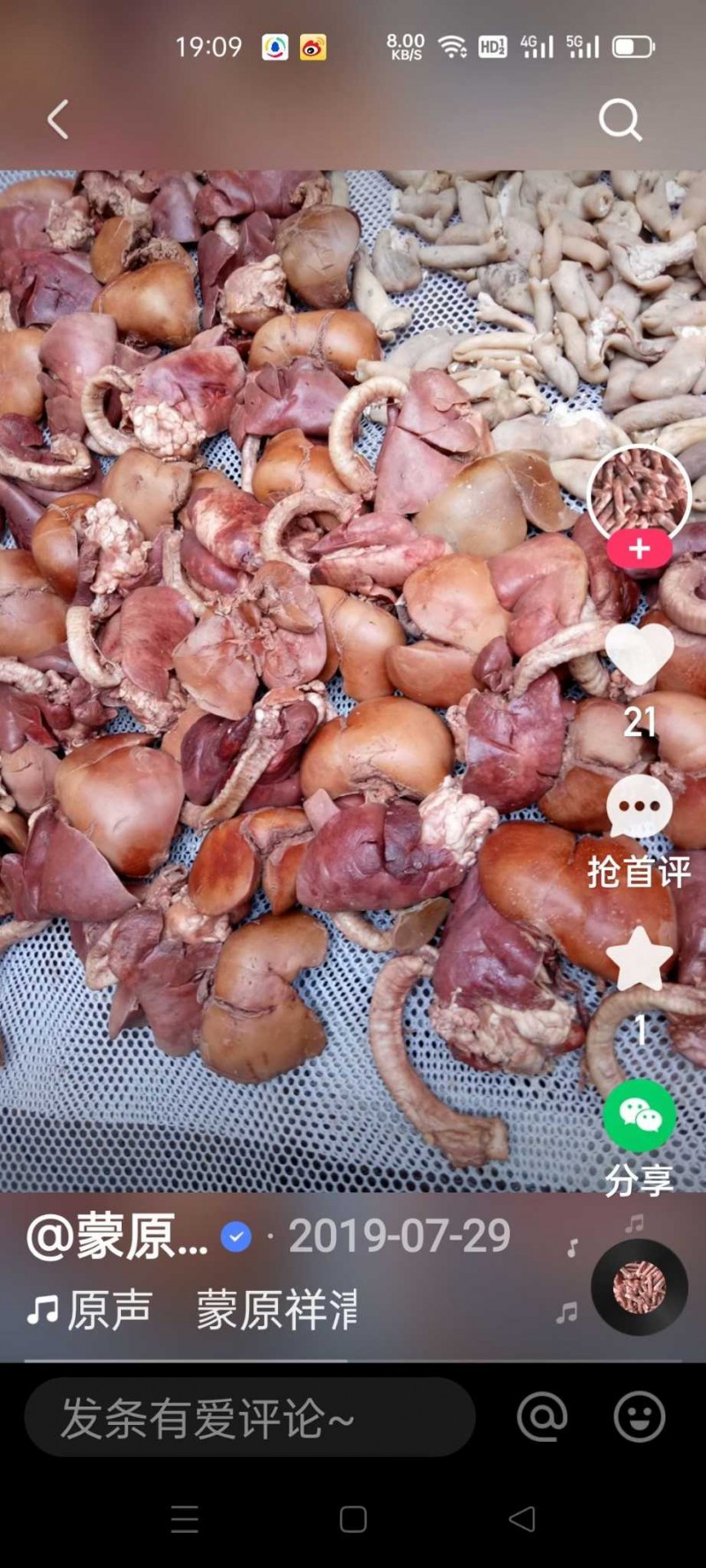Follow the creator with the plus button
Image resolution: width=706 pixels, height=1568 pixels.
(x=639, y=549)
